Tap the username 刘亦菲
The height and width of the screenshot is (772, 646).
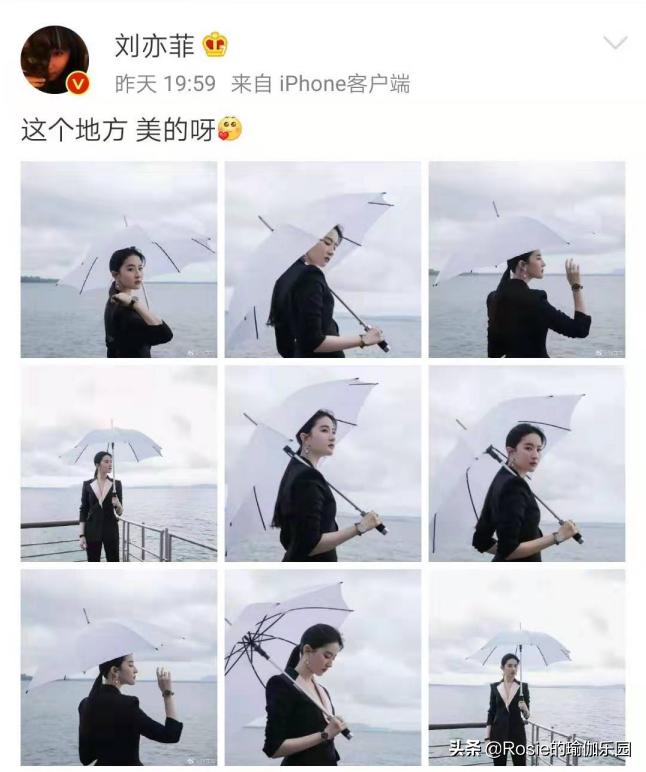click(x=153, y=45)
